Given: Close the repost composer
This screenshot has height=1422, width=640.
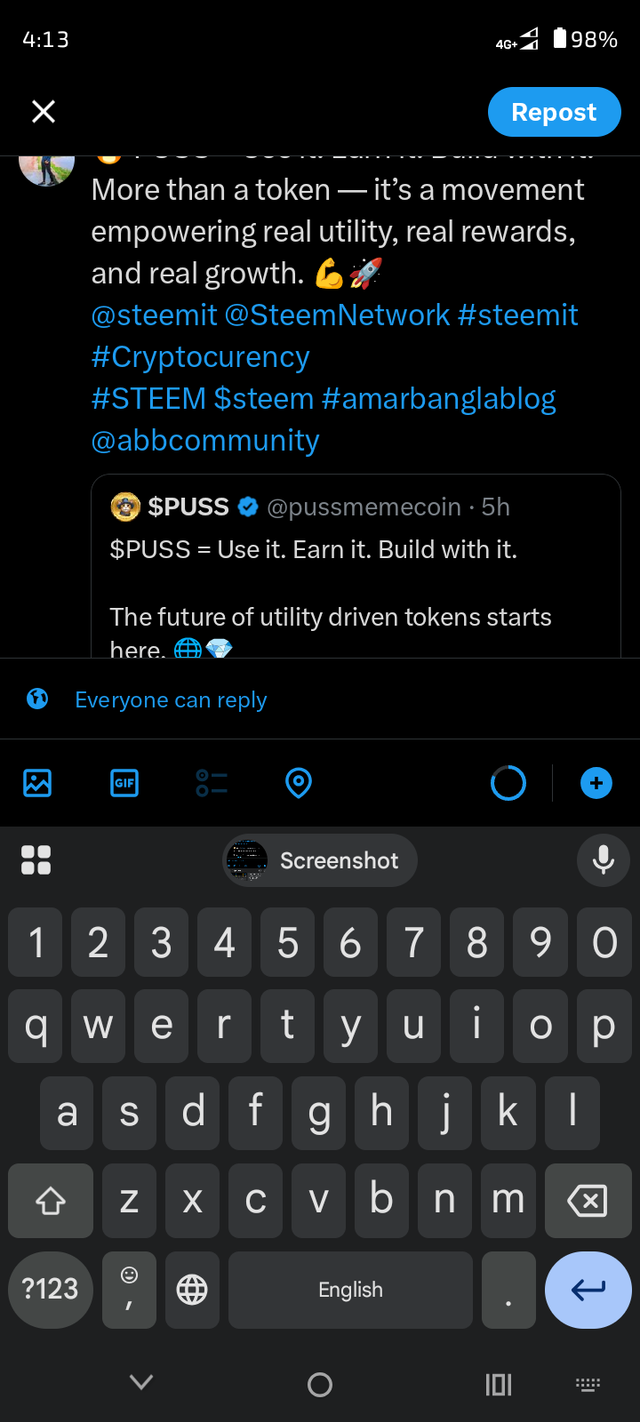Looking at the screenshot, I should point(43,112).
